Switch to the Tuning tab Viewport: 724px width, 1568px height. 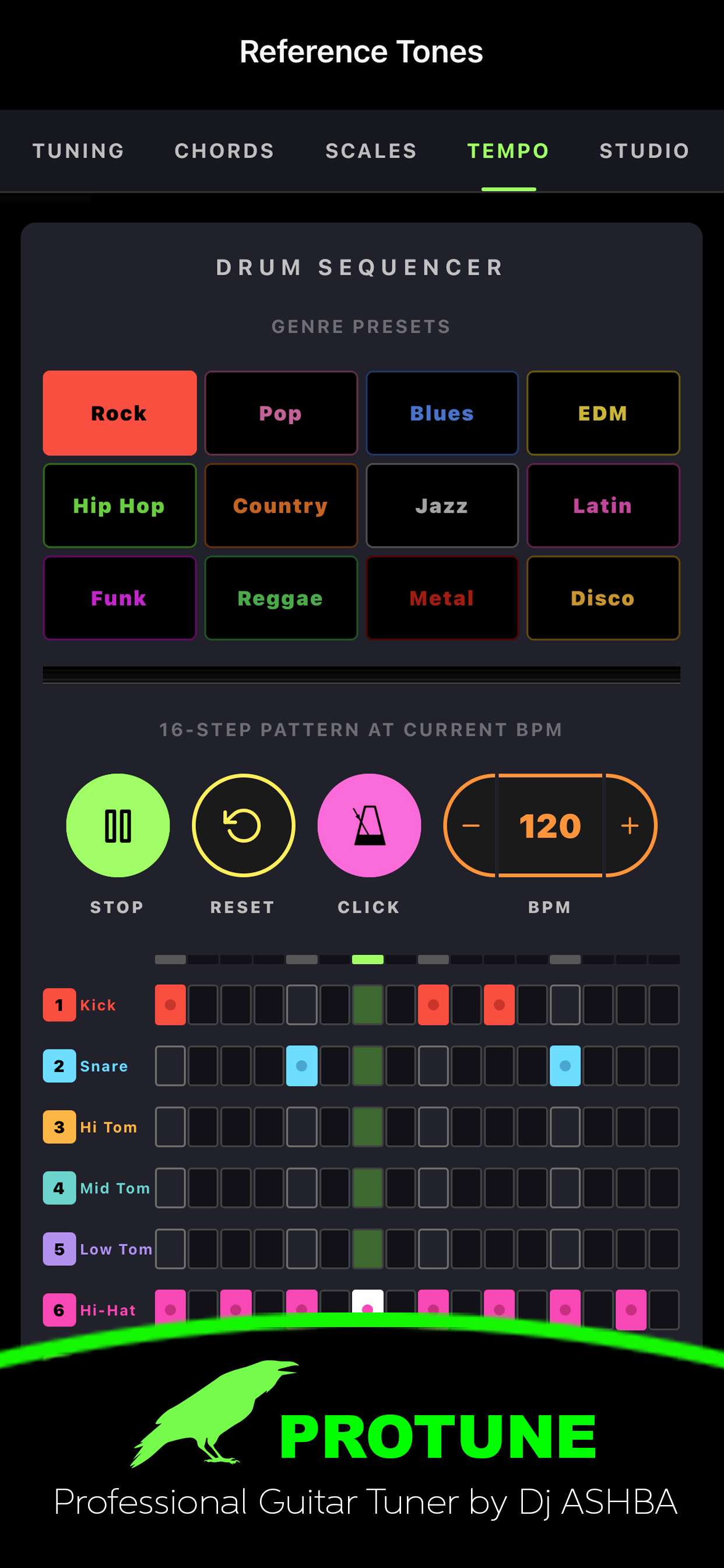click(x=79, y=151)
